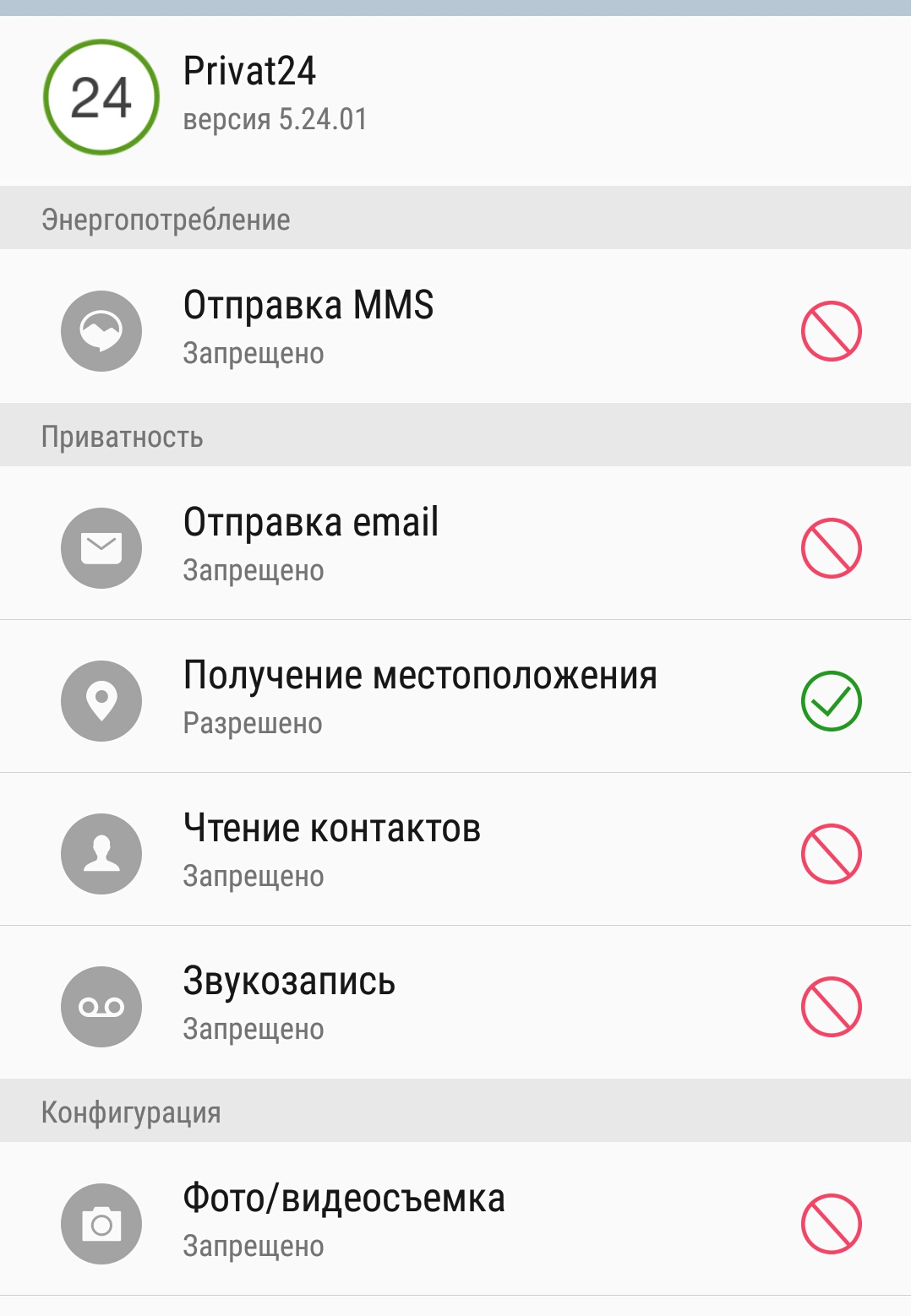Image resolution: width=911 pixels, height=1316 pixels.
Task: Enable the Фото/видеосъемка permission
Action: (x=831, y=1223)
